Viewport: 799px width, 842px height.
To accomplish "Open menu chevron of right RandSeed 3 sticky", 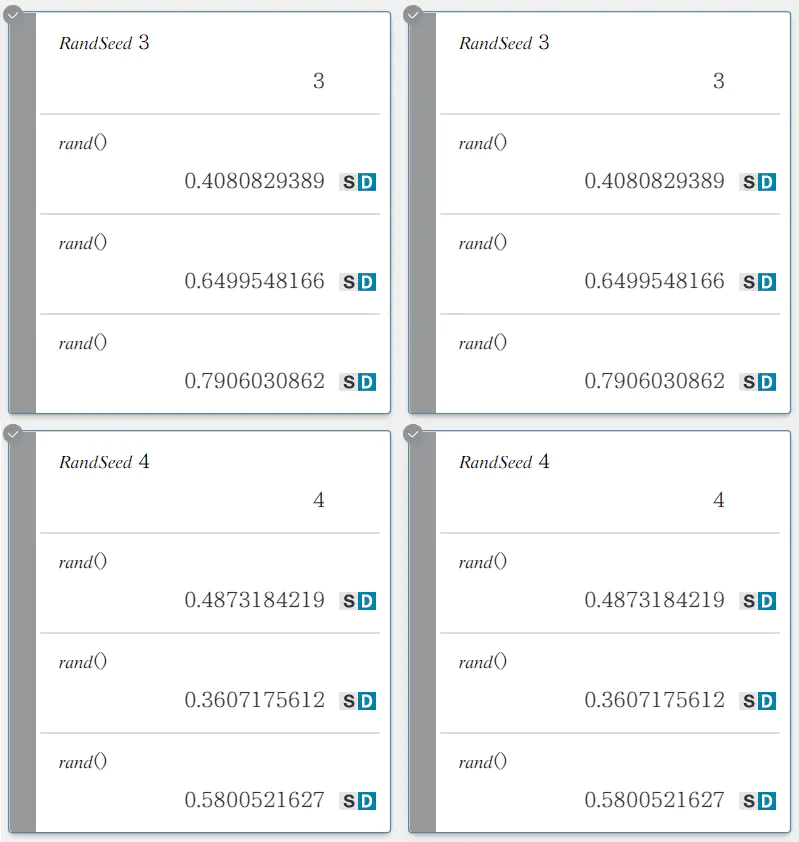I will [413, 14].
